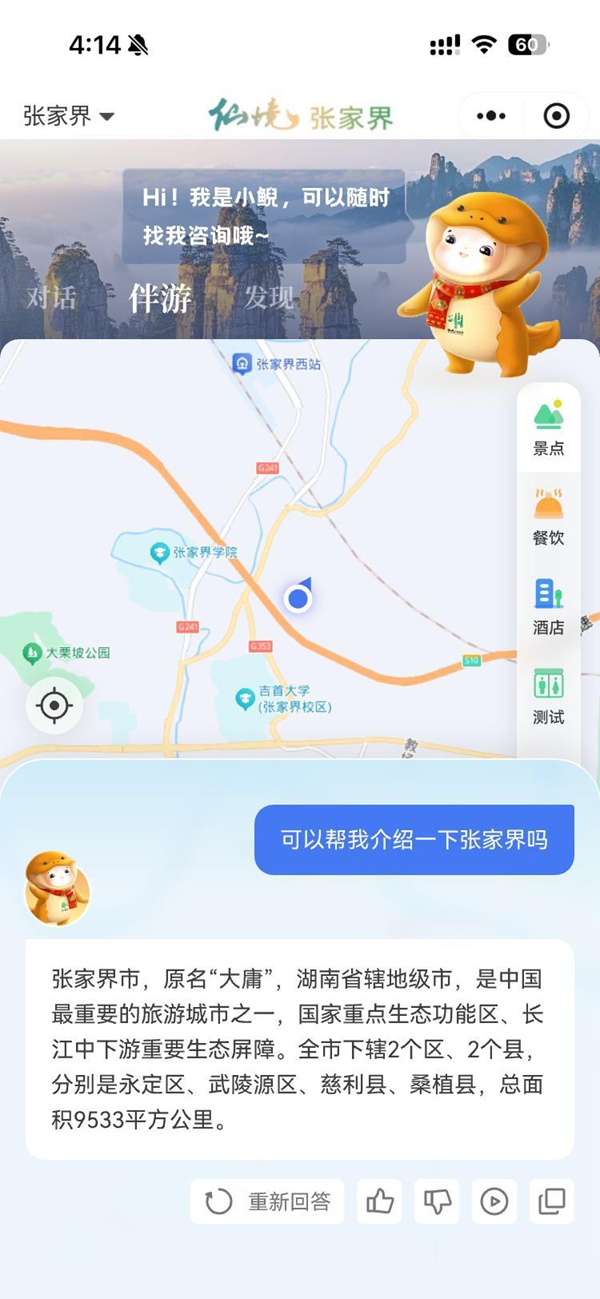The image size is (600, 1299).
Task: Select the 伴游 tab
Action: [x=160, y=297]
